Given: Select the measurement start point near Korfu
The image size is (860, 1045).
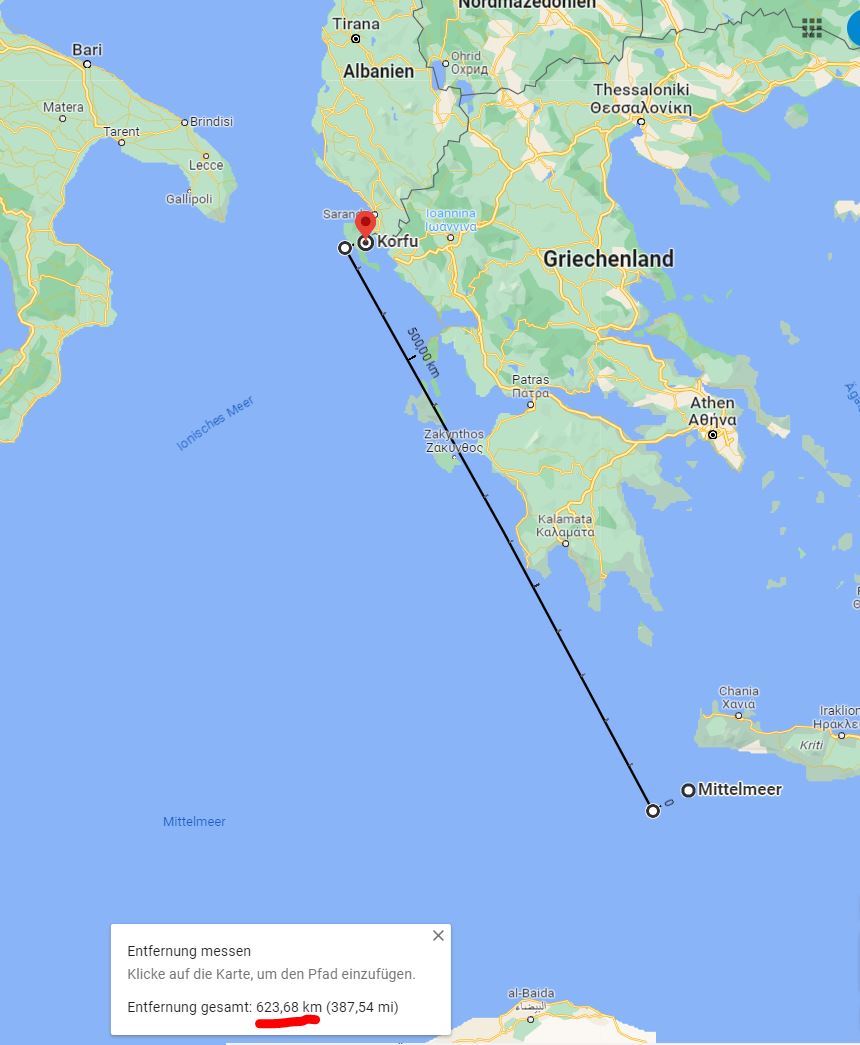Looking at the screenshot, I should [x=346, y=247].
